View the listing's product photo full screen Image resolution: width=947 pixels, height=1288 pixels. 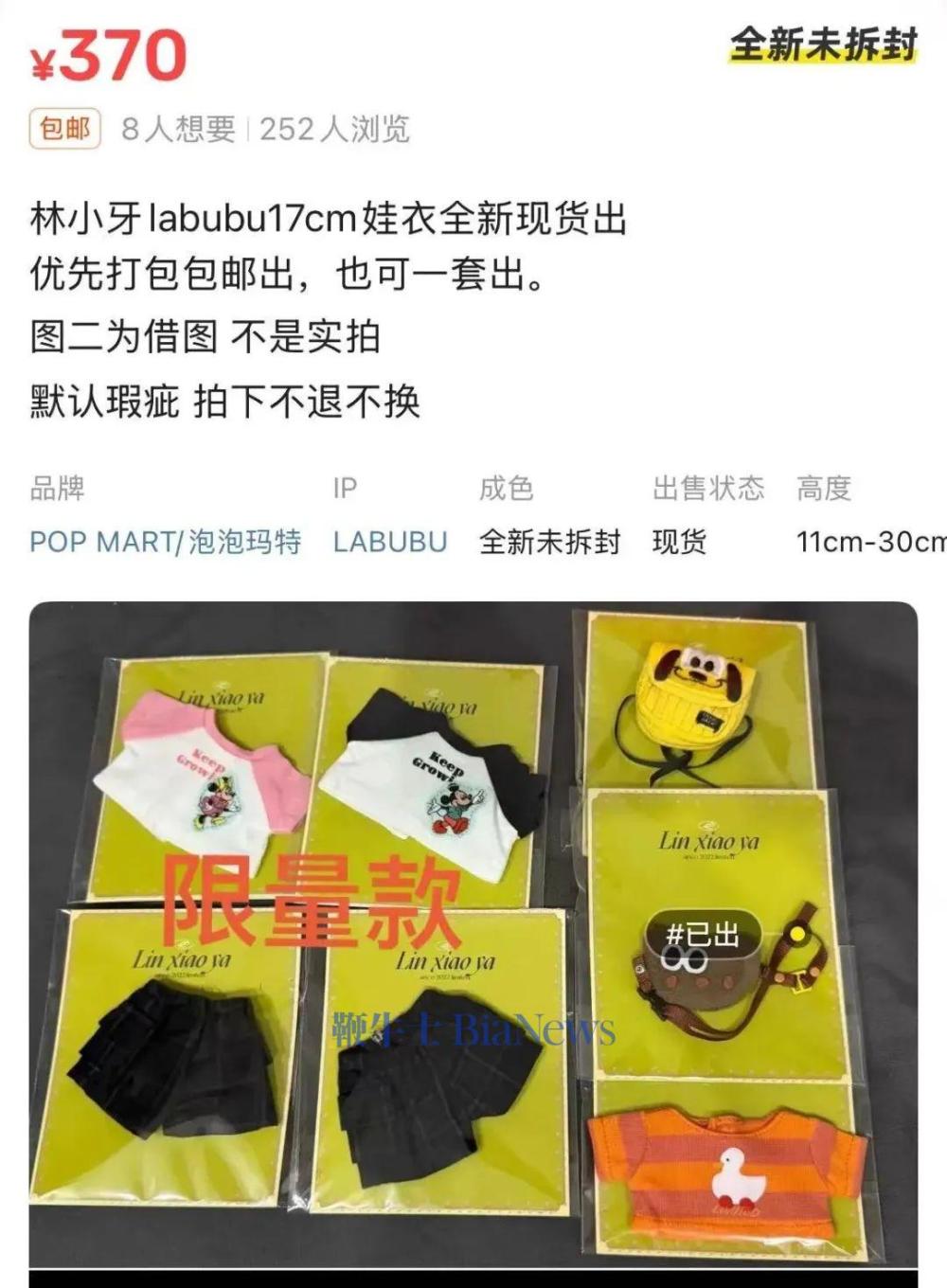473,938
